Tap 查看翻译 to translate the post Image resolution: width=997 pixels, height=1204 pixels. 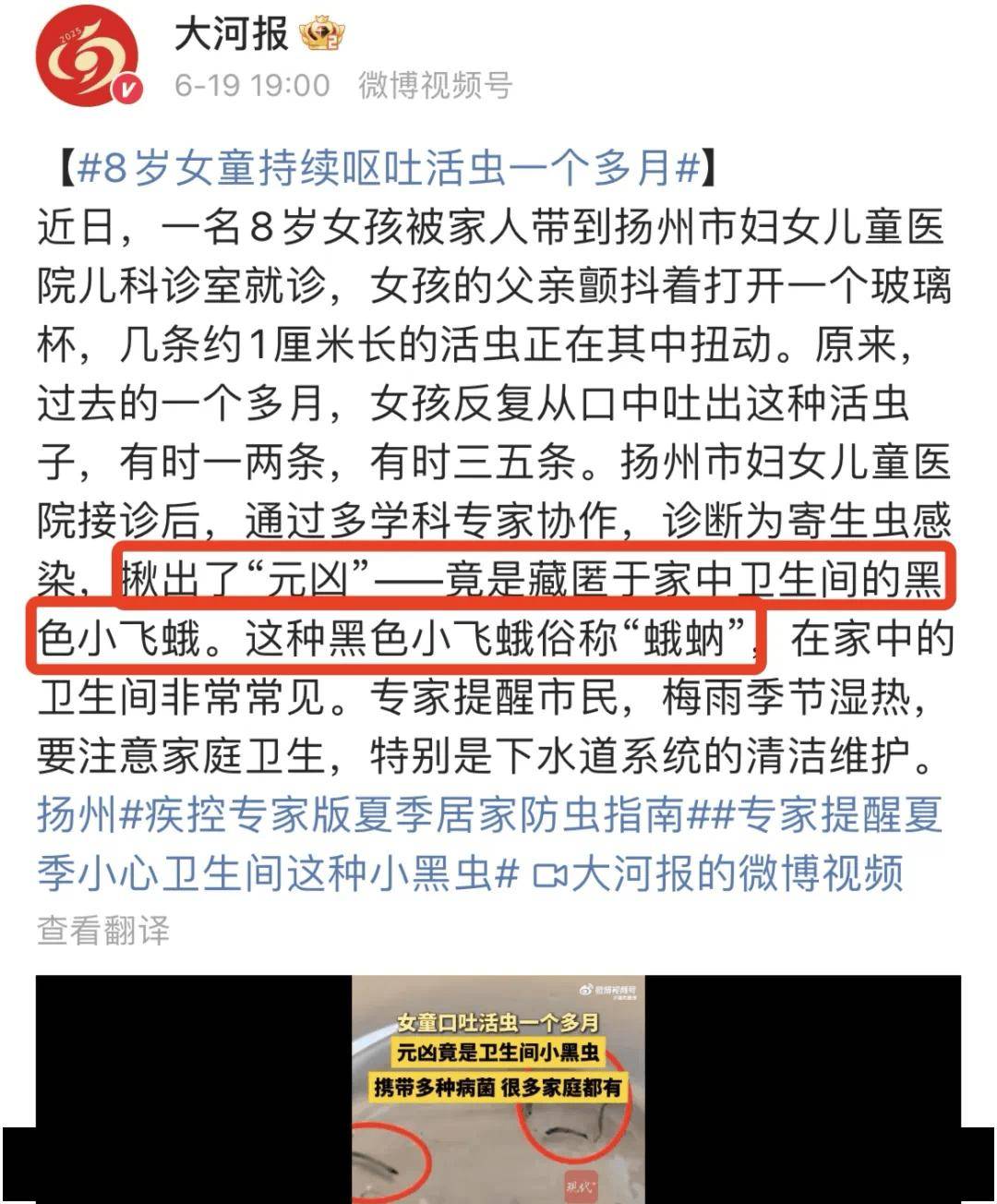(103, 929)
